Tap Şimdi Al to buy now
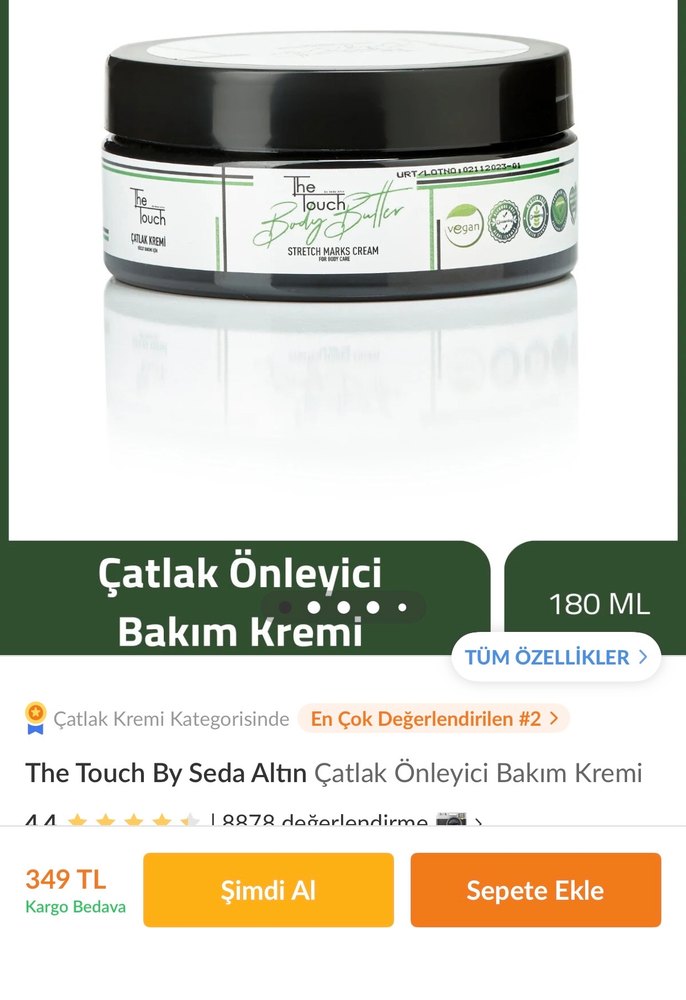The height and width of the screenshot is (1000, 686). [x=268, y=889]
